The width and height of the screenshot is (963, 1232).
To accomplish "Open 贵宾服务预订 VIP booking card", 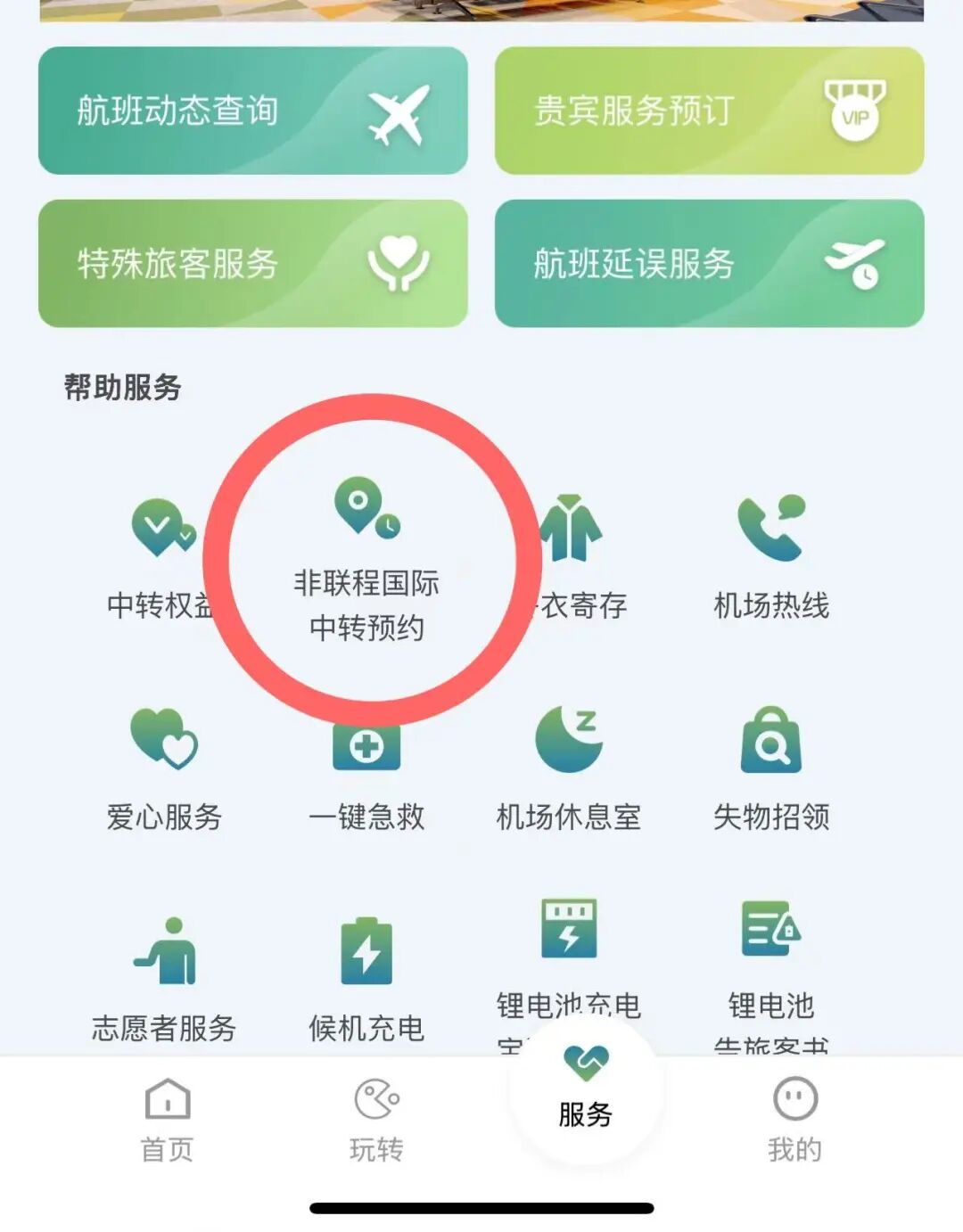I will pos(709,111).
